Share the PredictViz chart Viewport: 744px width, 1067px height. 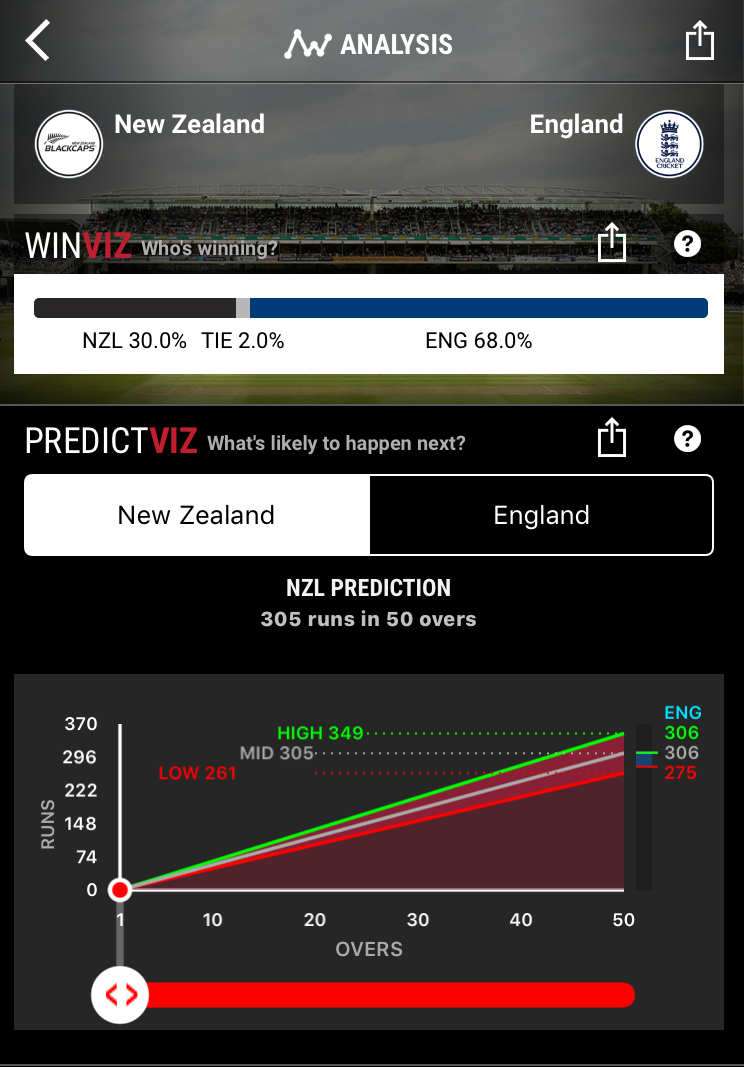(611, 439)
